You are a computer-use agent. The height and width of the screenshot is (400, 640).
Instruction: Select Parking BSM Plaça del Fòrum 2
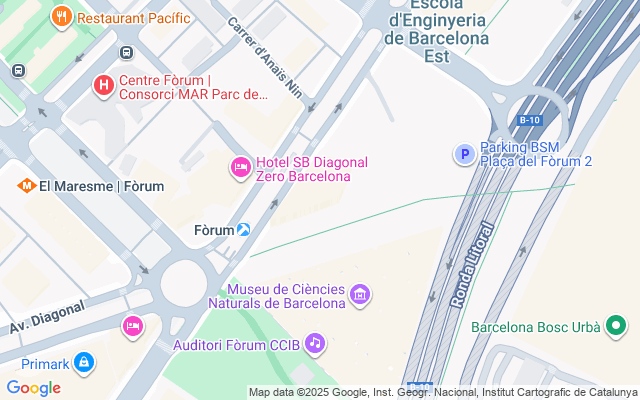(464, 154)
